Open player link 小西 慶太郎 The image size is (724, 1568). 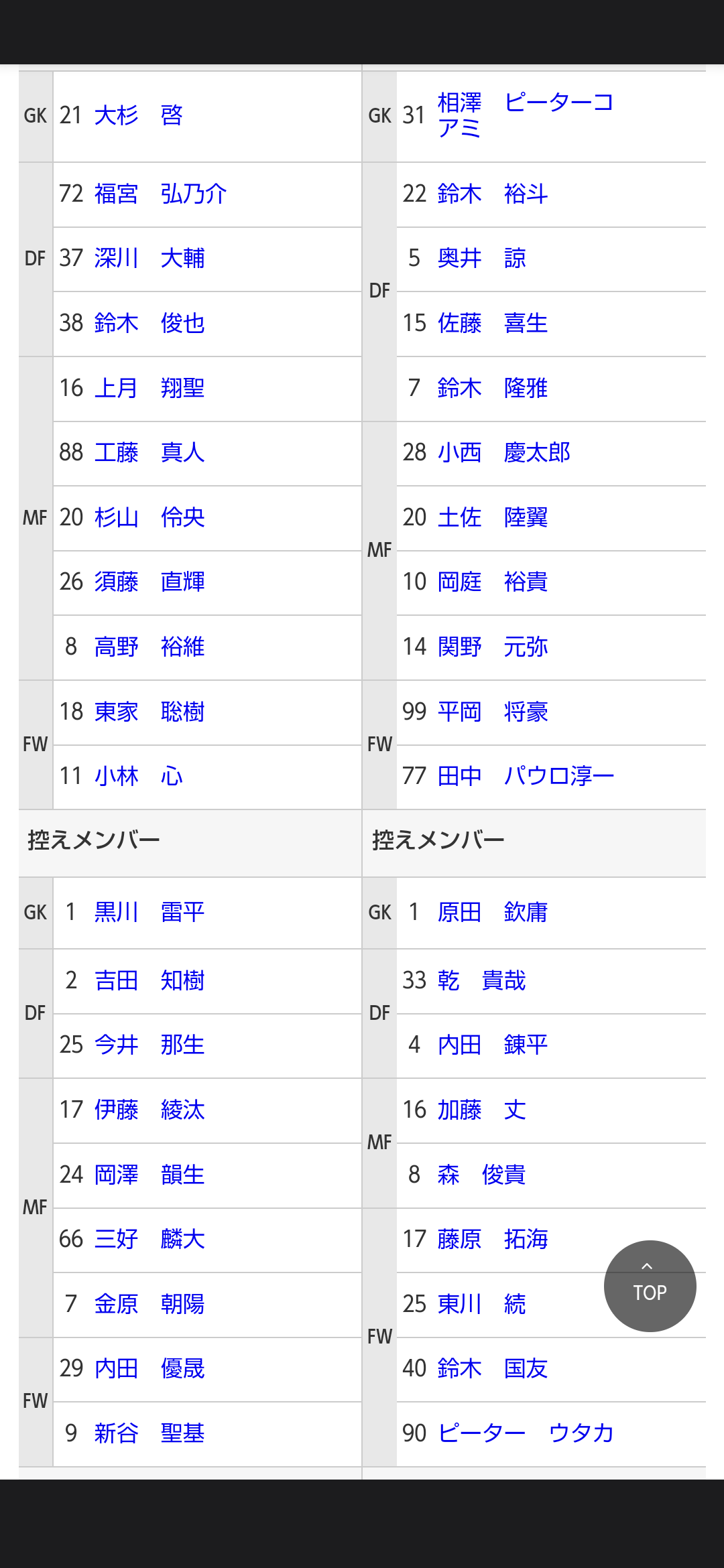pyautogui.click(x=504, y=452)
